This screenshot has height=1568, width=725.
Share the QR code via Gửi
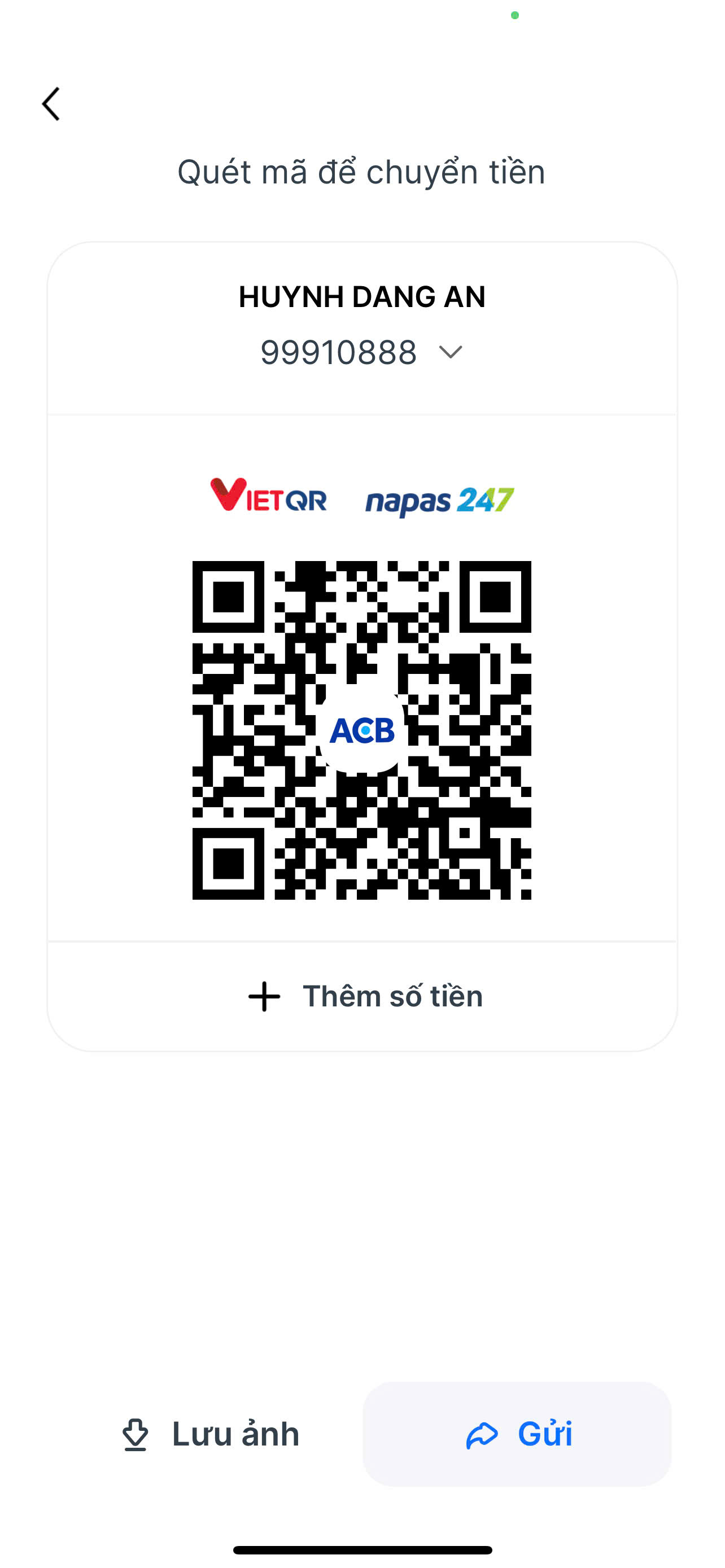click(517, 1434)
